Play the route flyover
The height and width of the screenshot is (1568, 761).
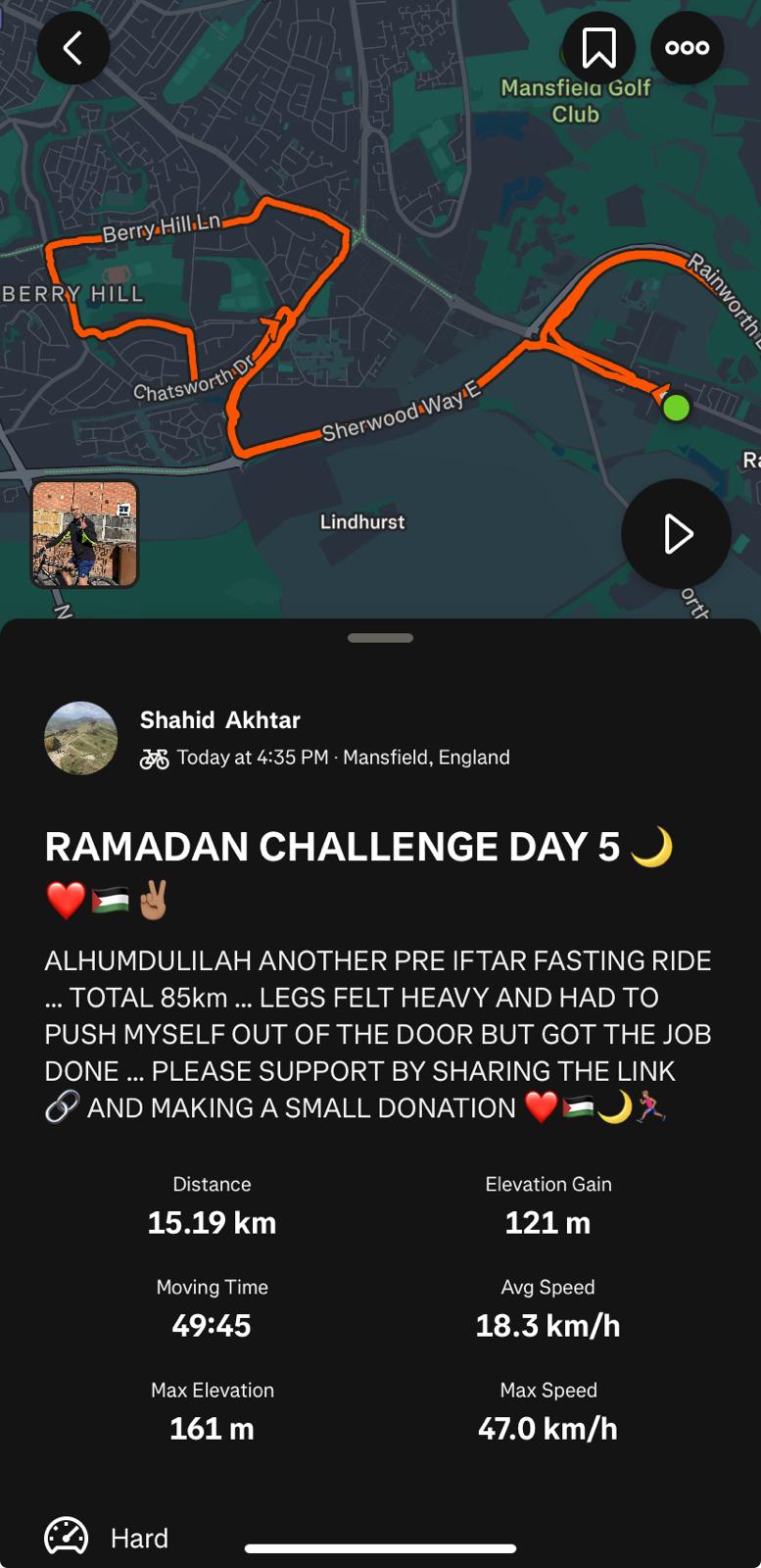(677, 534)
